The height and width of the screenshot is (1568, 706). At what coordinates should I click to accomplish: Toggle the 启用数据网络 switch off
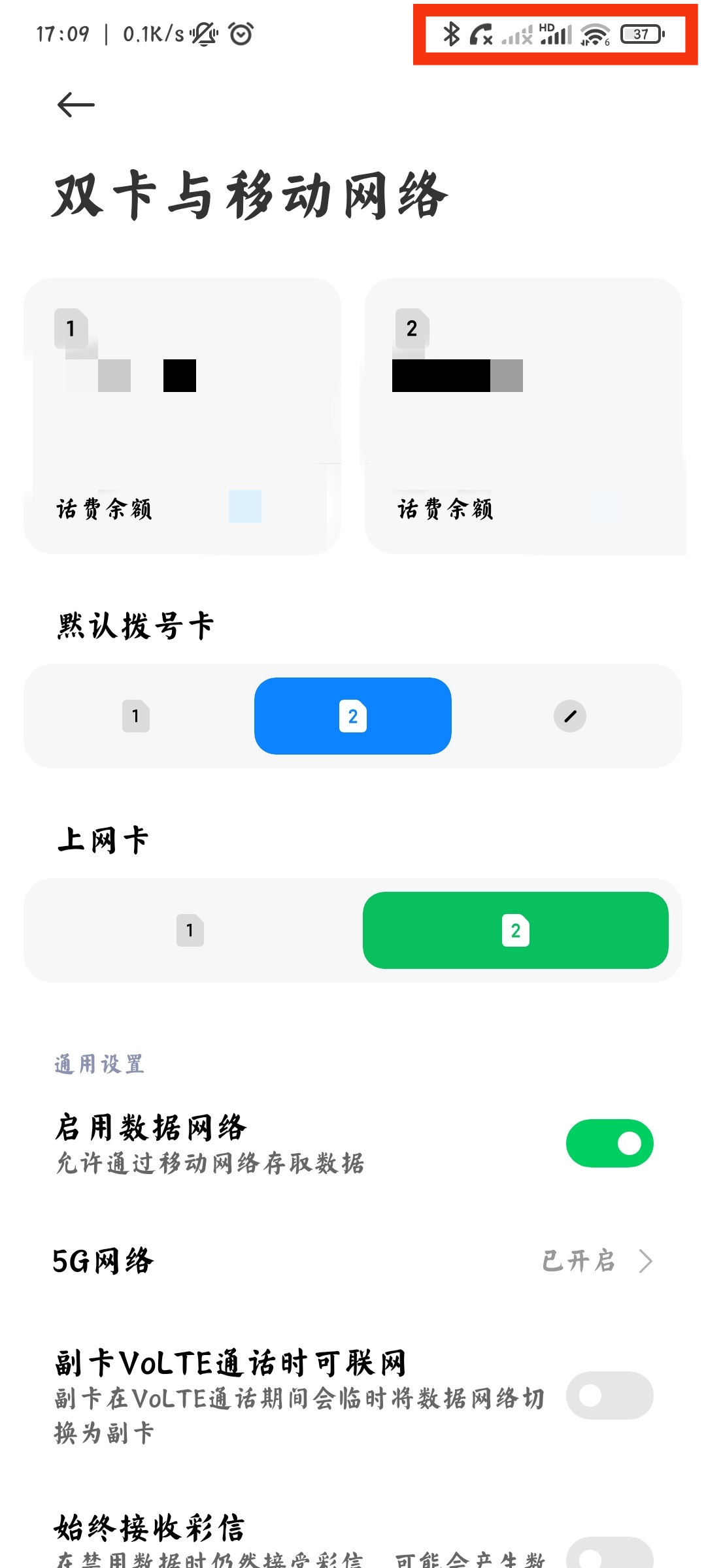[x=609, y=1143]
